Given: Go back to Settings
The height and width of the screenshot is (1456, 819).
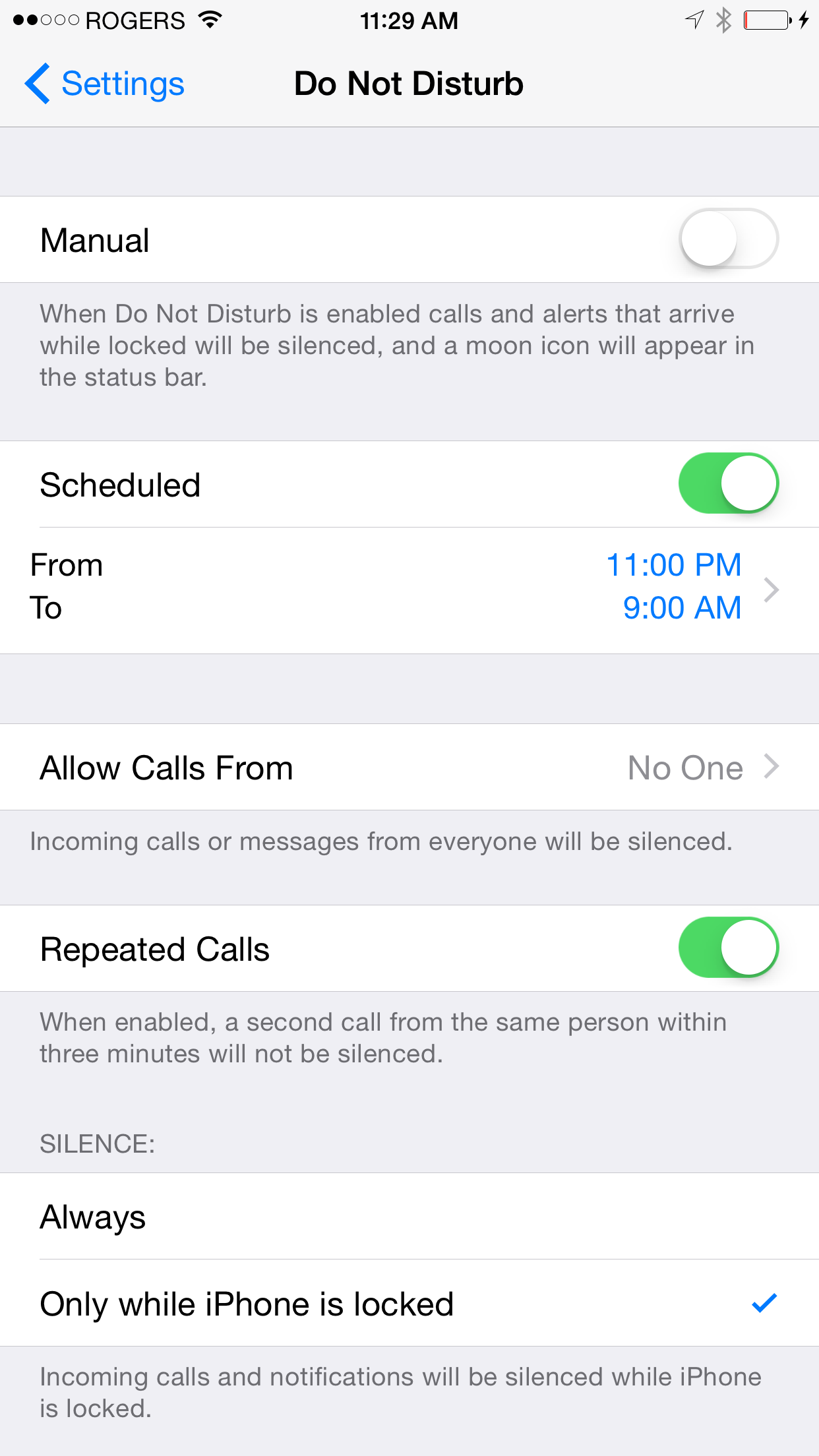Looking at the screenshot, I should tap(106, 84).
